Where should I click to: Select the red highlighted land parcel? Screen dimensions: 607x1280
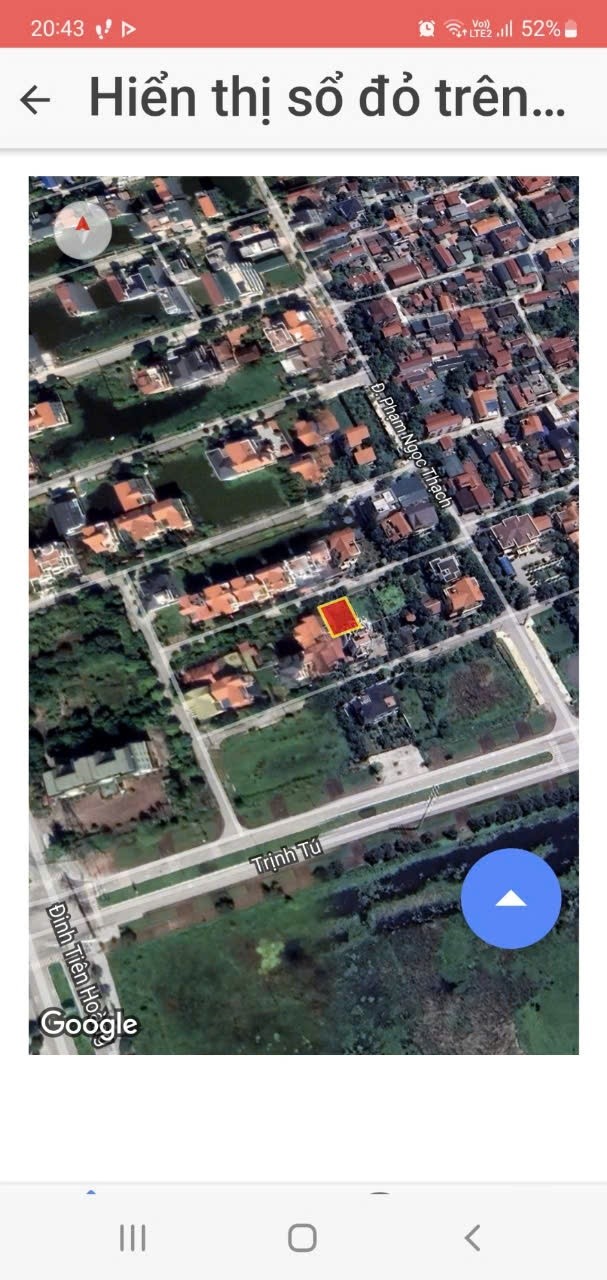340,617
